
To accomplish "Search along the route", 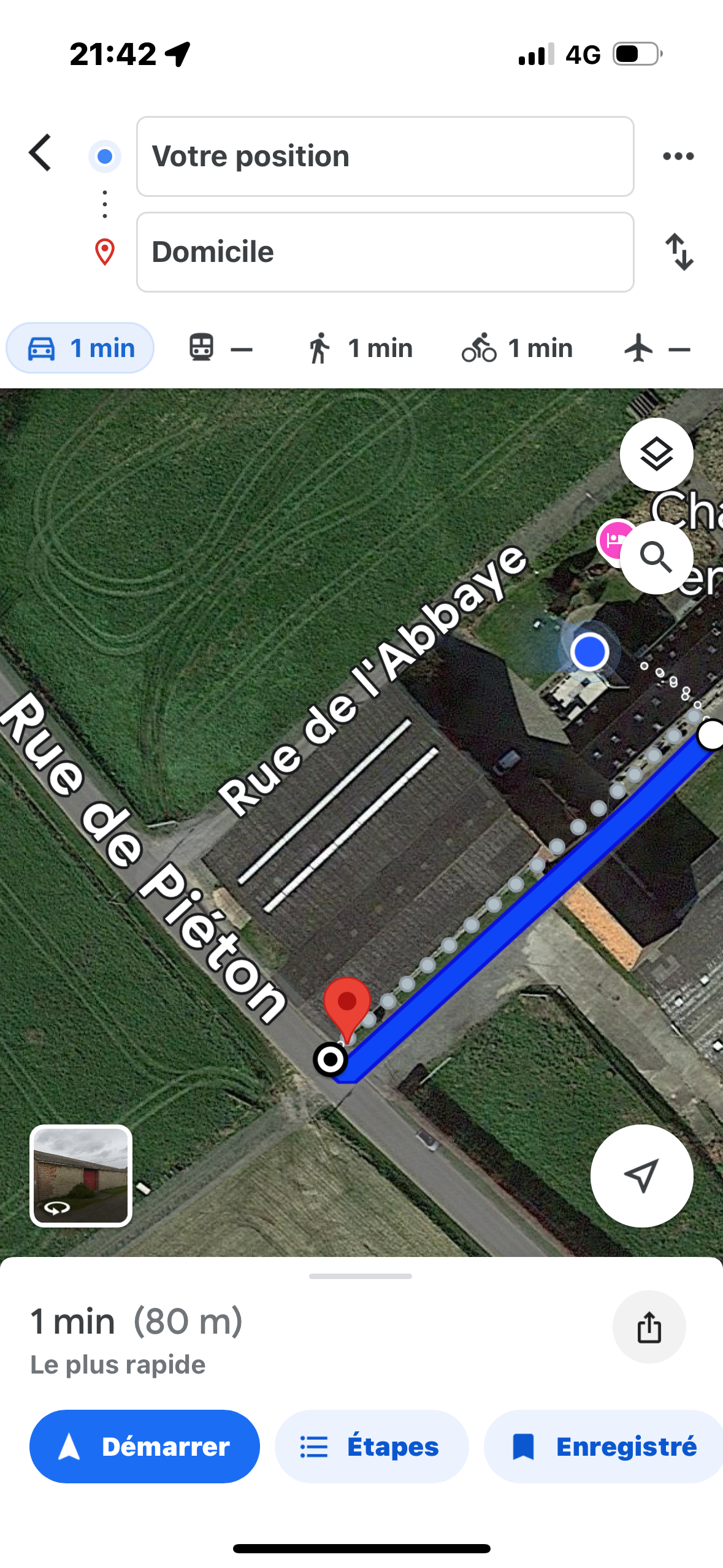I will (656, 557).
